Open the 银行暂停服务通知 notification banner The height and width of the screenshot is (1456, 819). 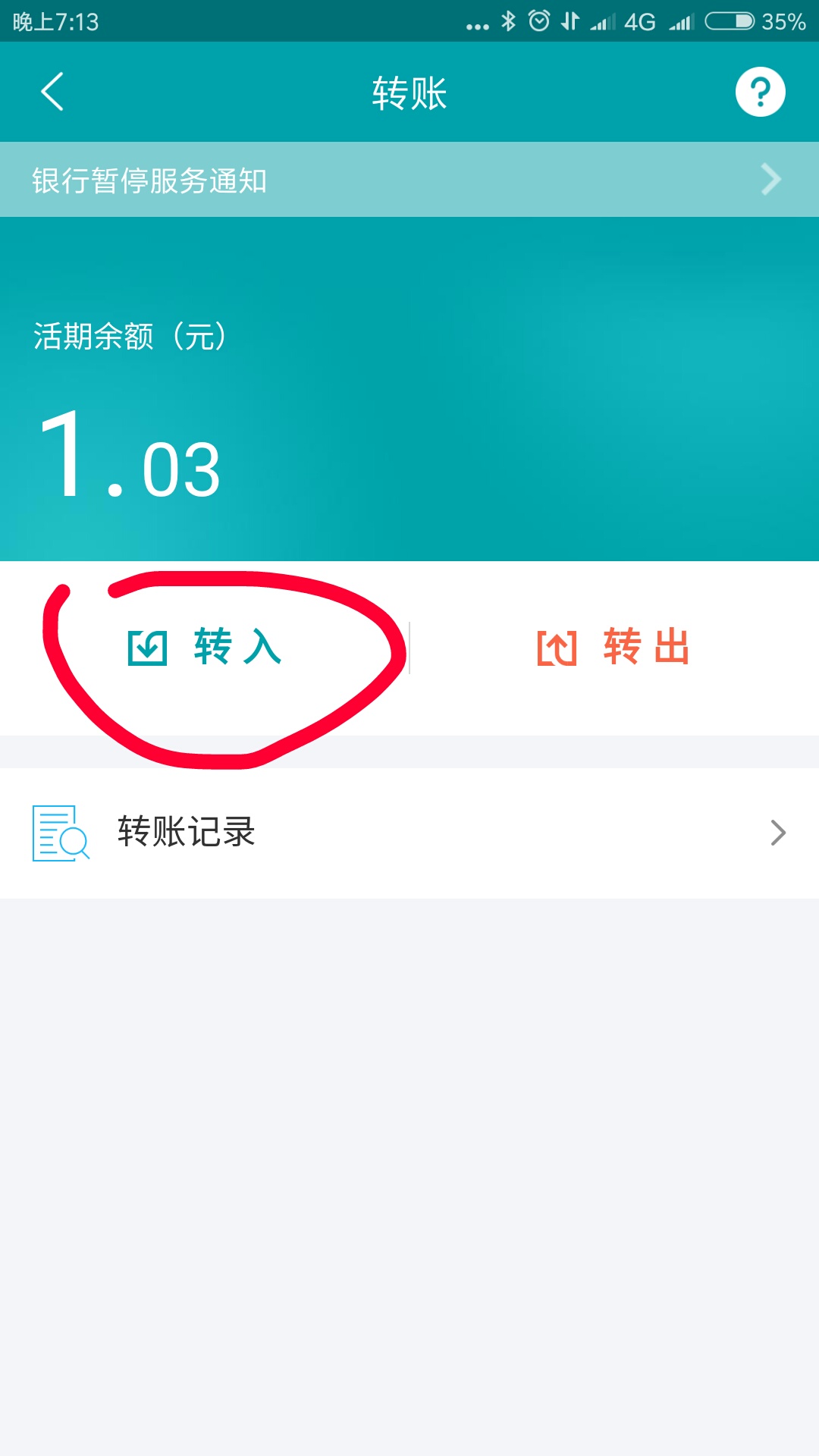303,179
